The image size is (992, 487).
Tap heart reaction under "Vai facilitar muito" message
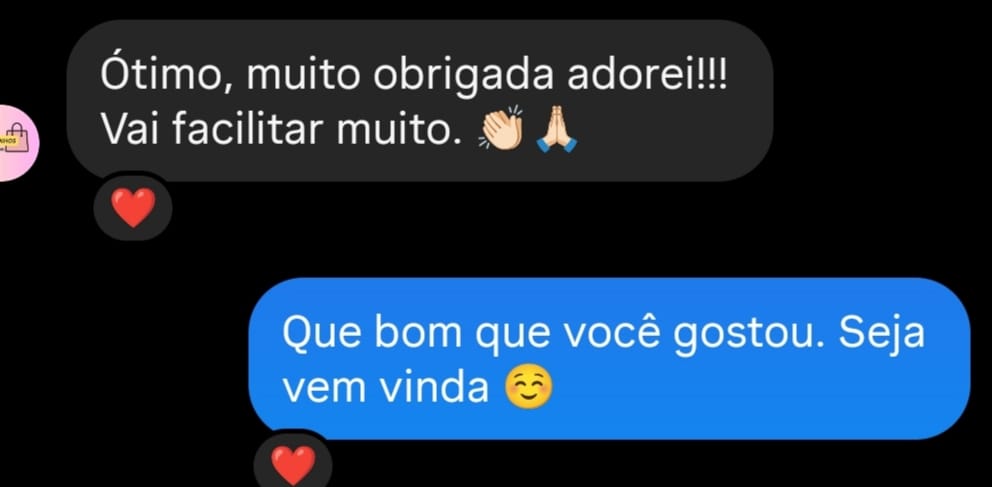tap(132, 207)
